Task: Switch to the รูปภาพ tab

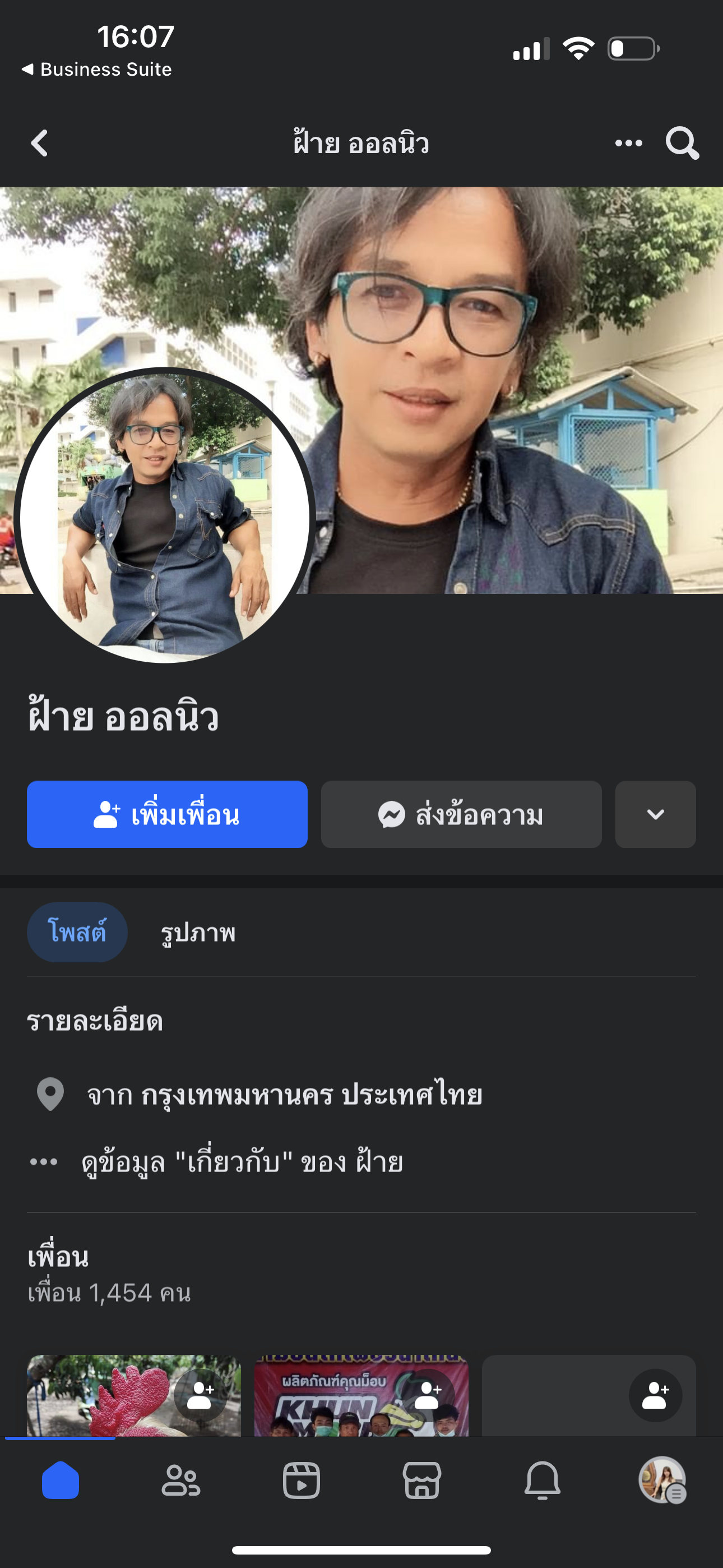Action: (x=198, y=932)
